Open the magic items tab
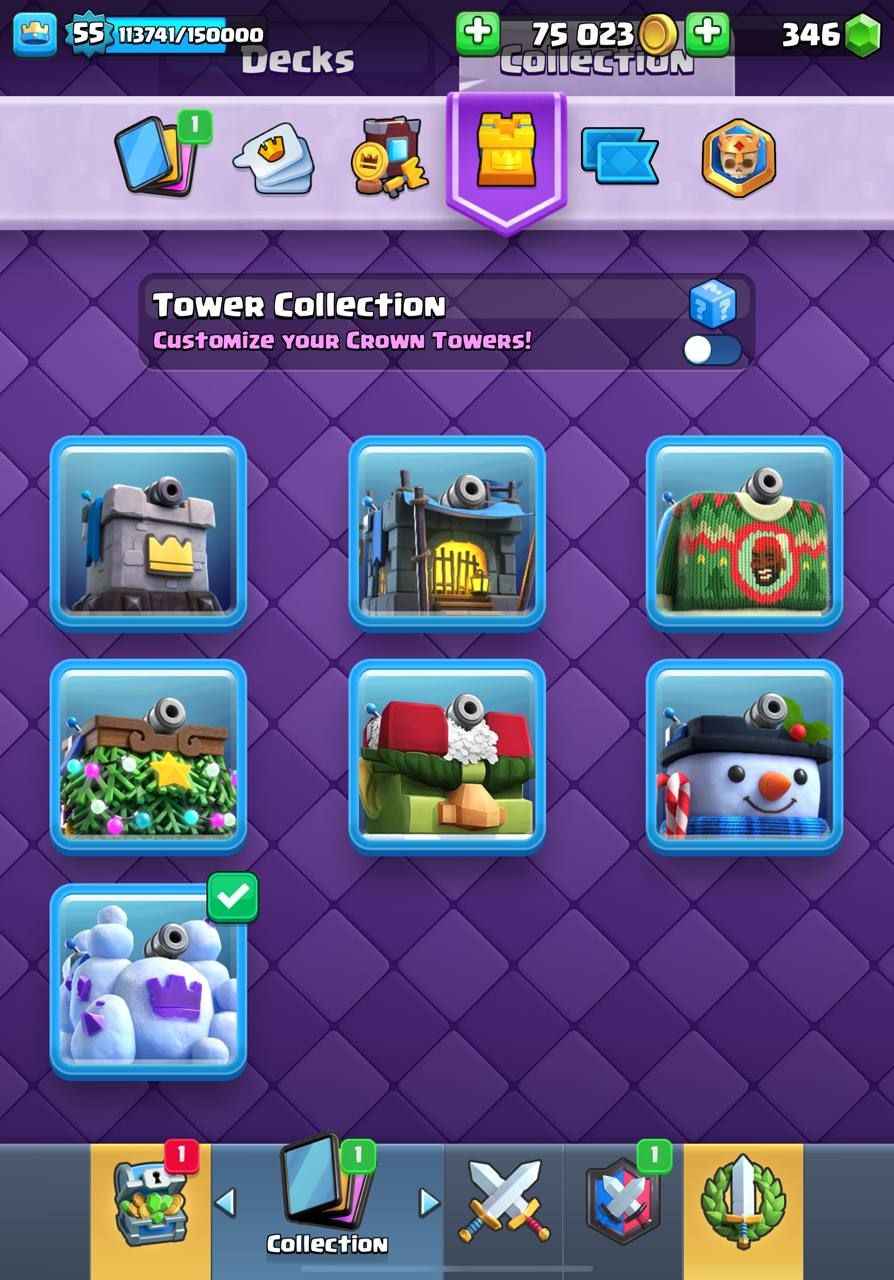Image resolution: width=894 pixels, height=1280 pixels. click(388, 160)
